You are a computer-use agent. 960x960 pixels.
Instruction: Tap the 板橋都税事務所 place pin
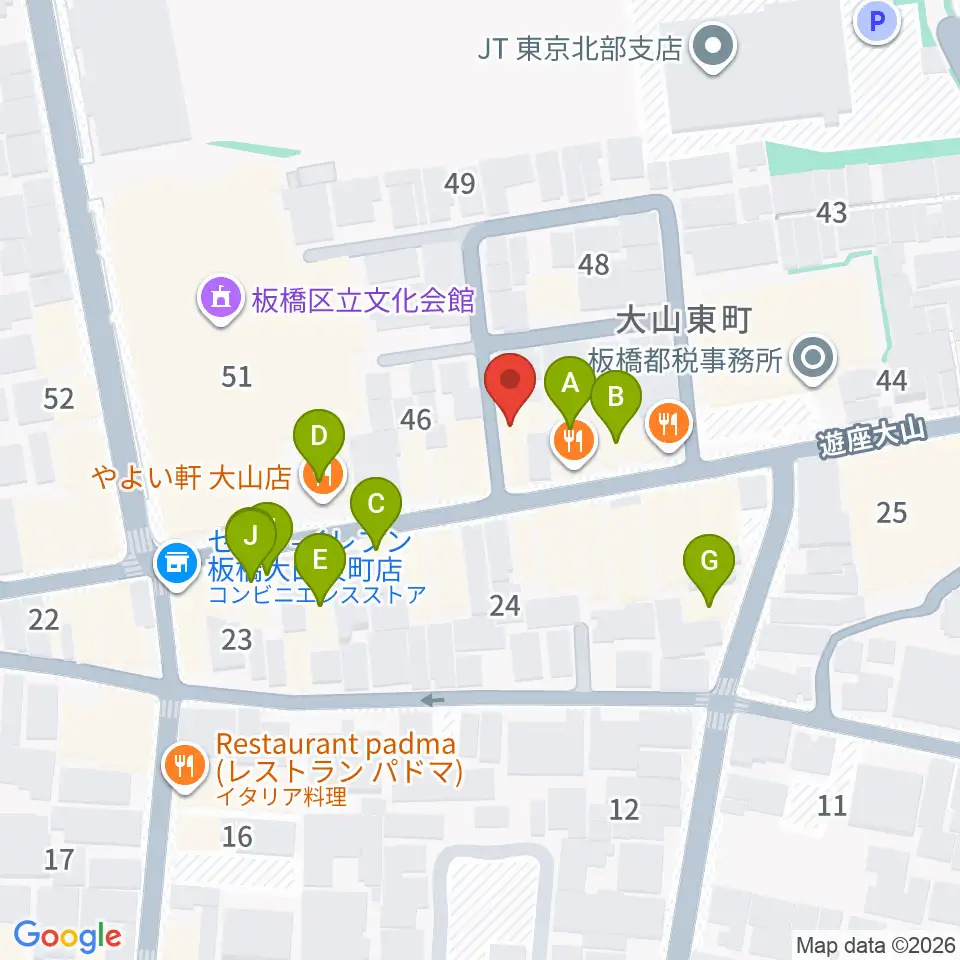(812, 360)
